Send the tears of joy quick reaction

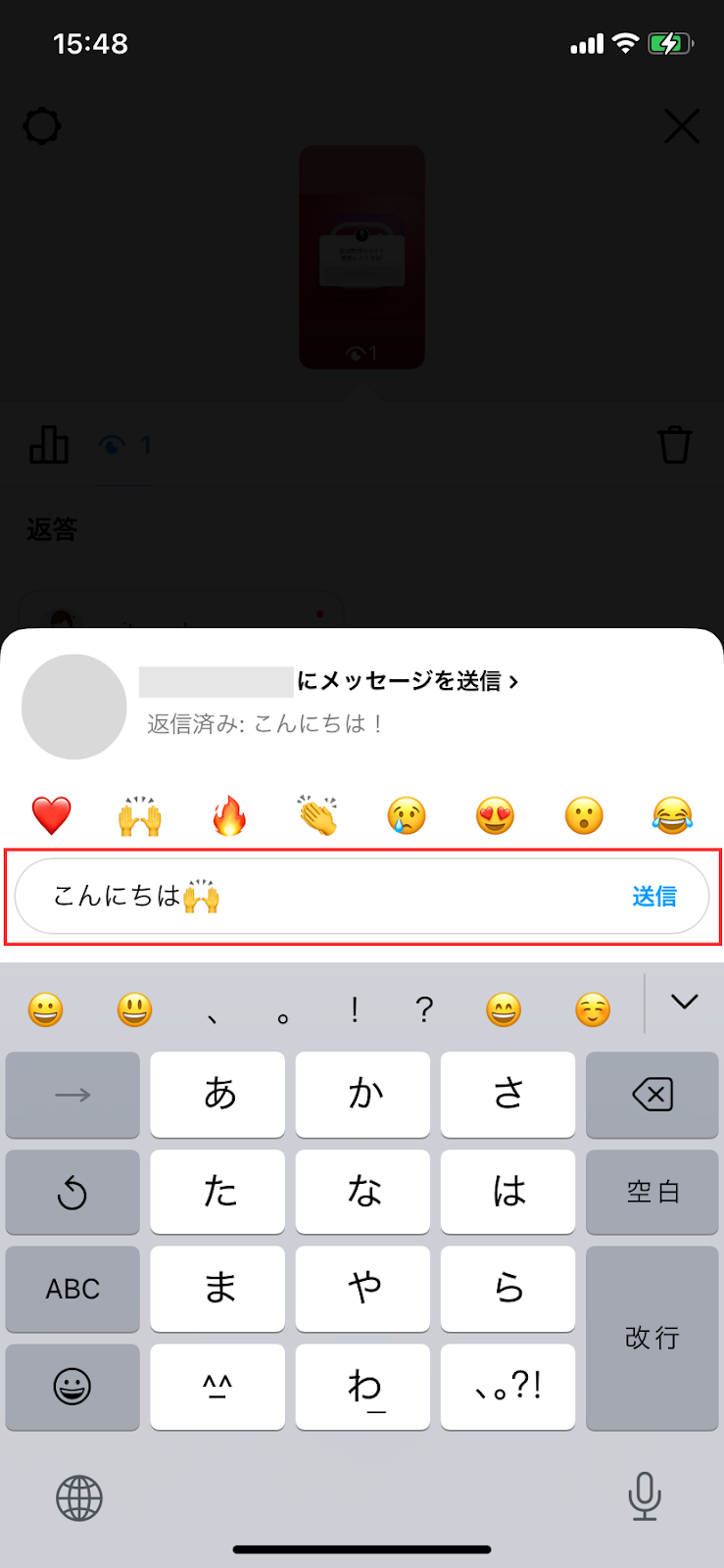click(672, 815)
